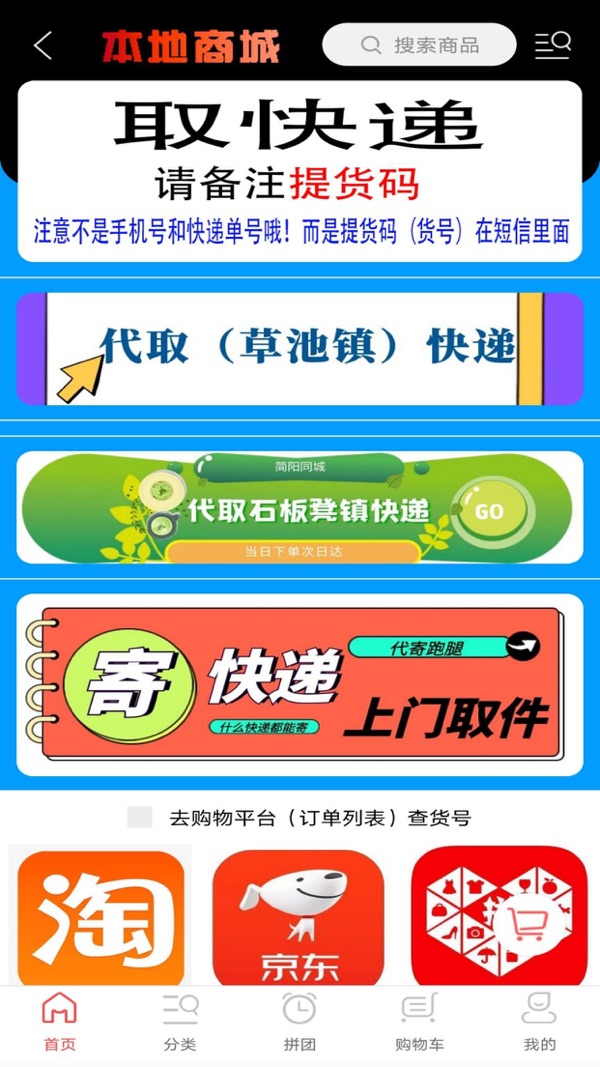This screenshot has height=1067, width=600.
Task: Switch to the 首页 tab
Action: (59, 1022)
